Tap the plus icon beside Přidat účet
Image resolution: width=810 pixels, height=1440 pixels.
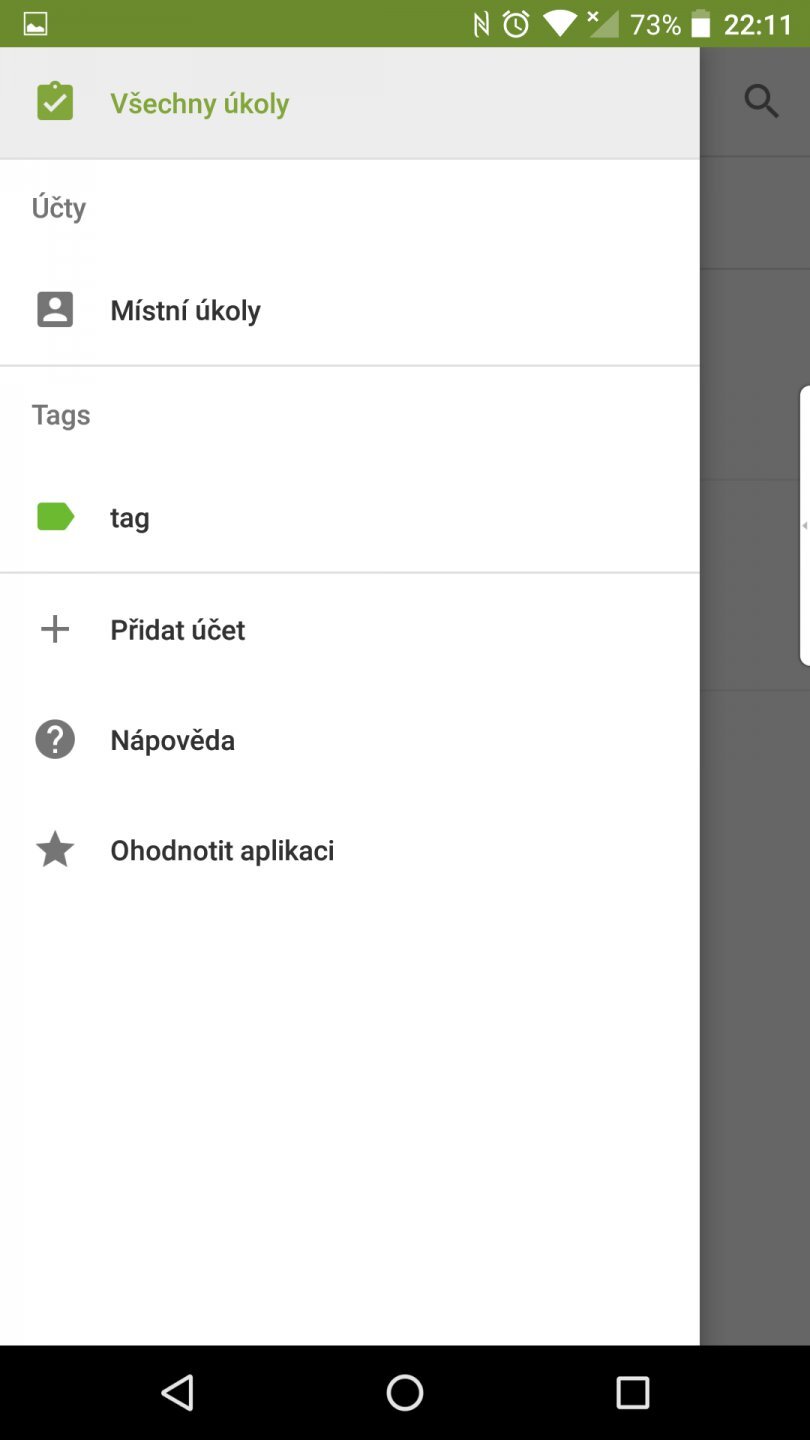55,629
